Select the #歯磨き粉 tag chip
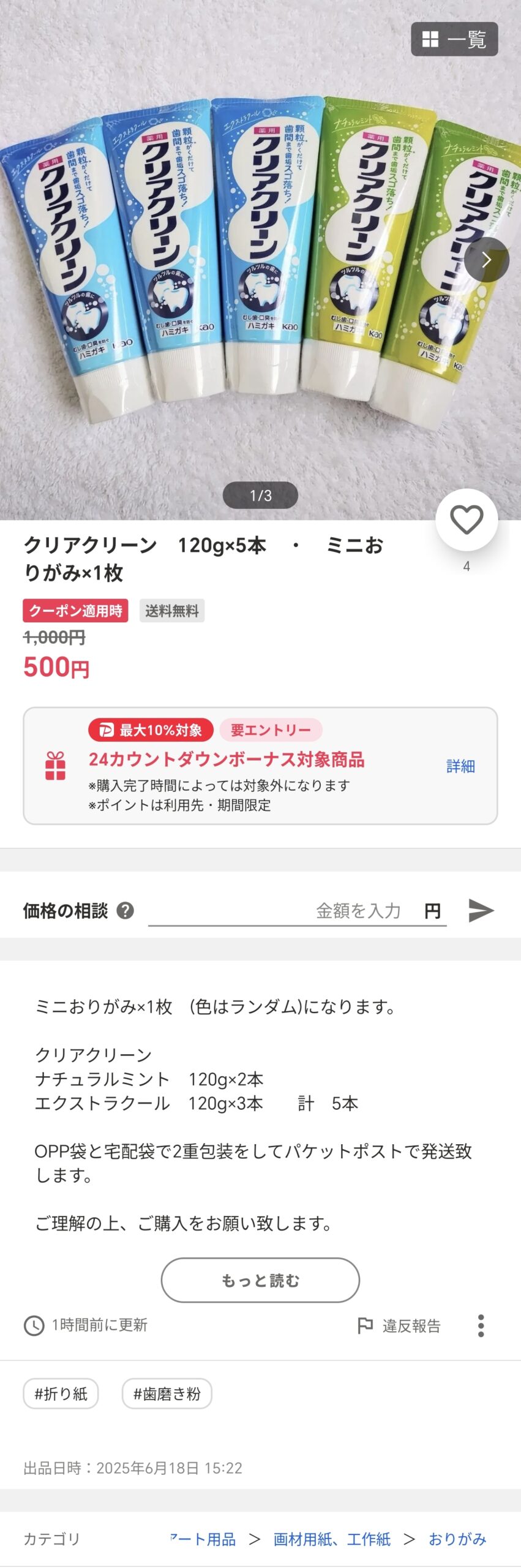This screenshot has height=1568, width=521. 167,1394
